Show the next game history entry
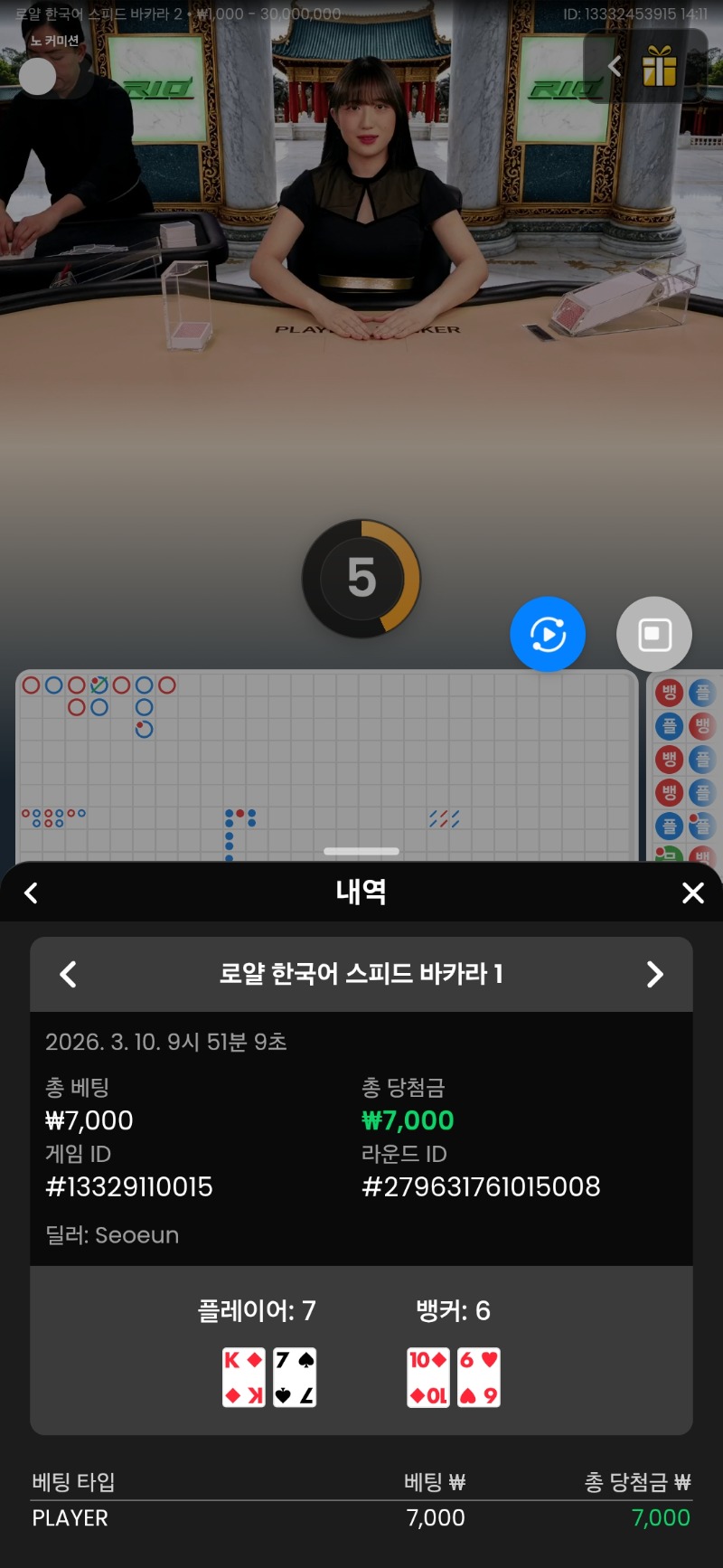Image resolution: width=723 pixels, height=1568 pixels. pos(655,974)
